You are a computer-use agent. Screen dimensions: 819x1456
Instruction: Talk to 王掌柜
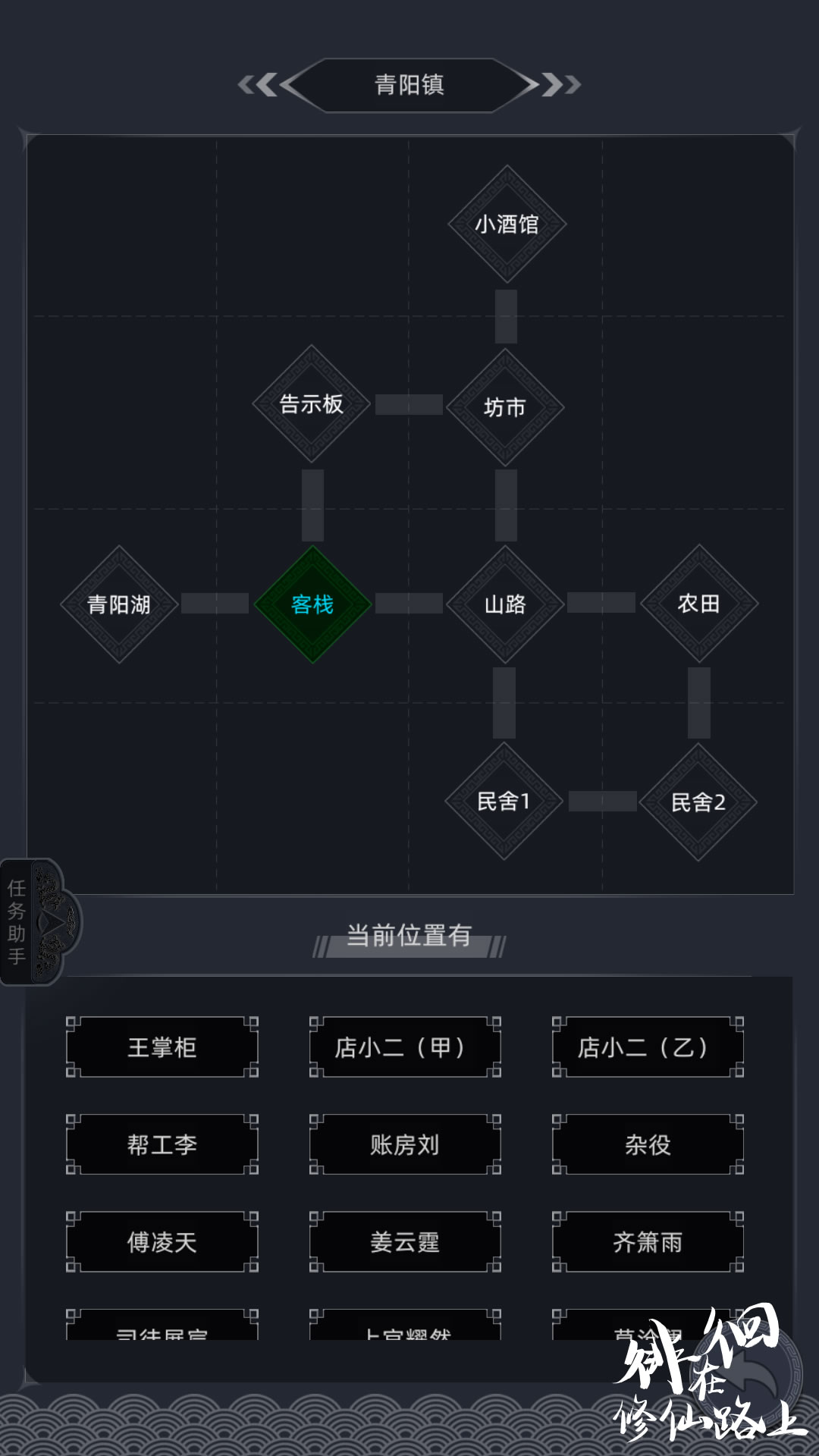pyautogui.click(x=162, y=1047)
